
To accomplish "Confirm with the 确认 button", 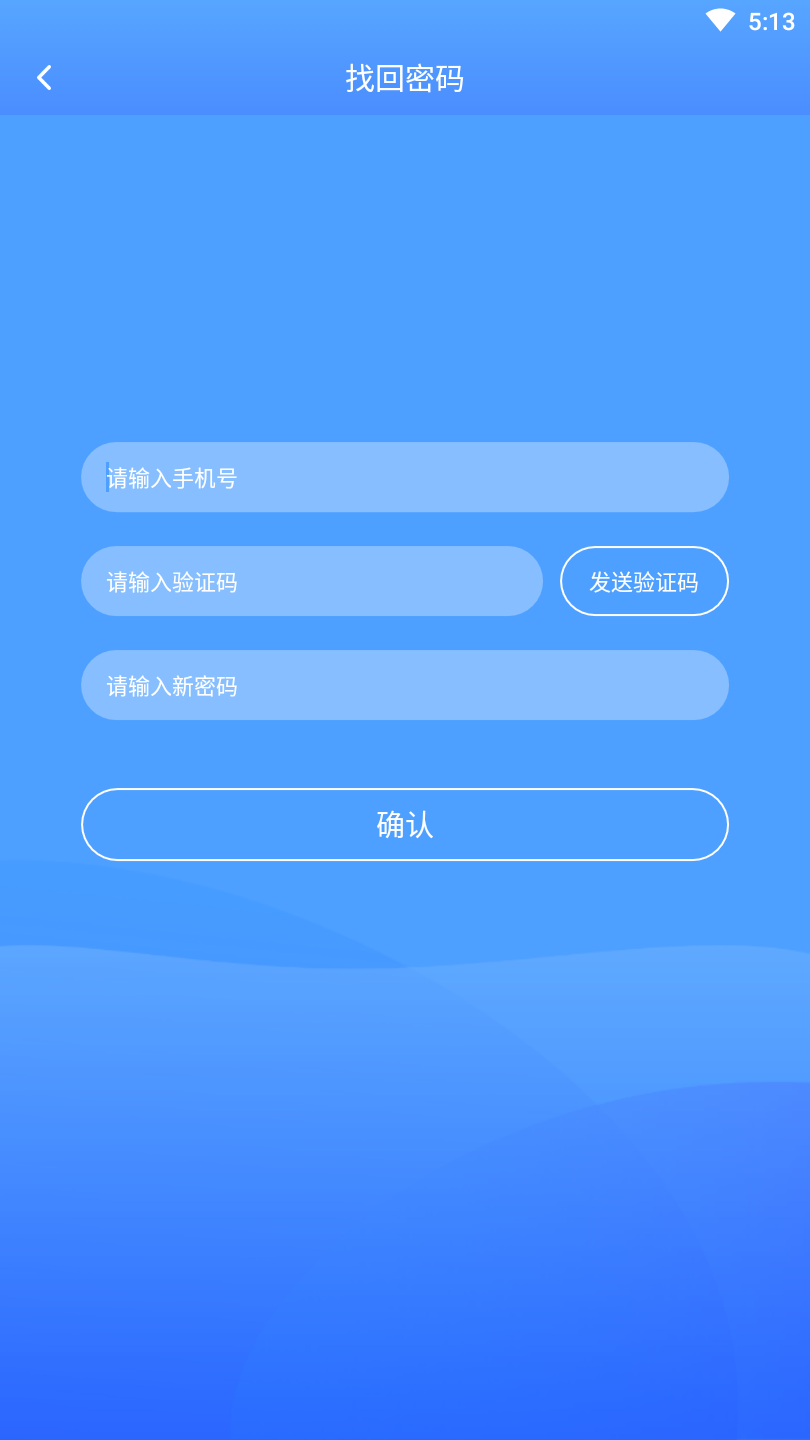I will [404, 824].
